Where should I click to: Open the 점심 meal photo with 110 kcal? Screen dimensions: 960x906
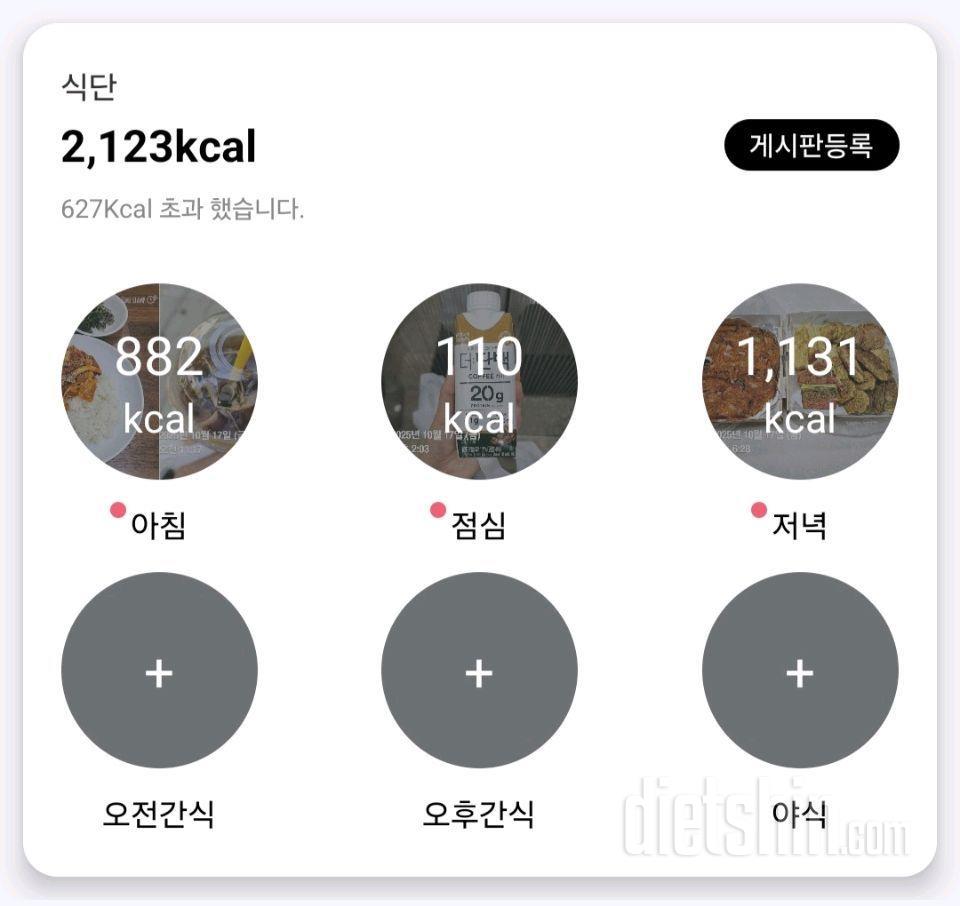point(479,381)
